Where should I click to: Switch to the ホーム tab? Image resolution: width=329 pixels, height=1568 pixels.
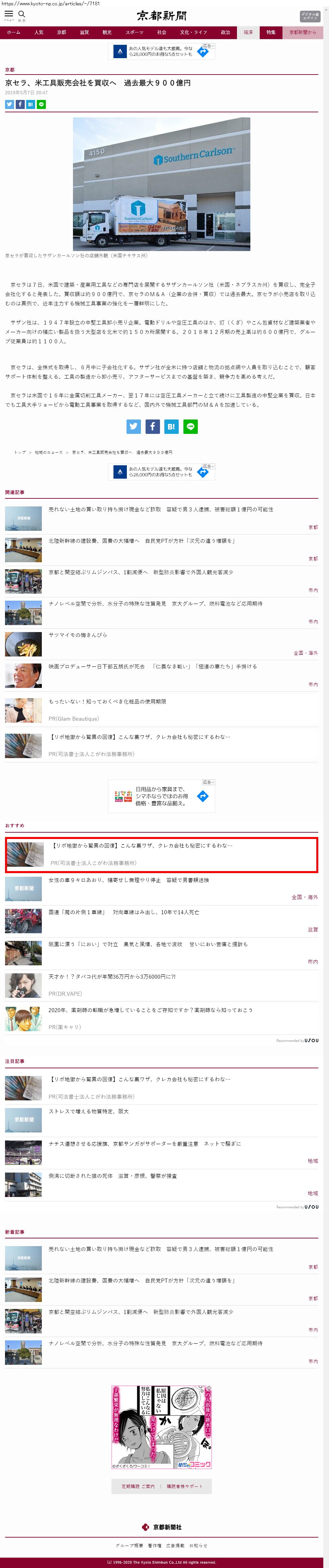coord(13,32)
